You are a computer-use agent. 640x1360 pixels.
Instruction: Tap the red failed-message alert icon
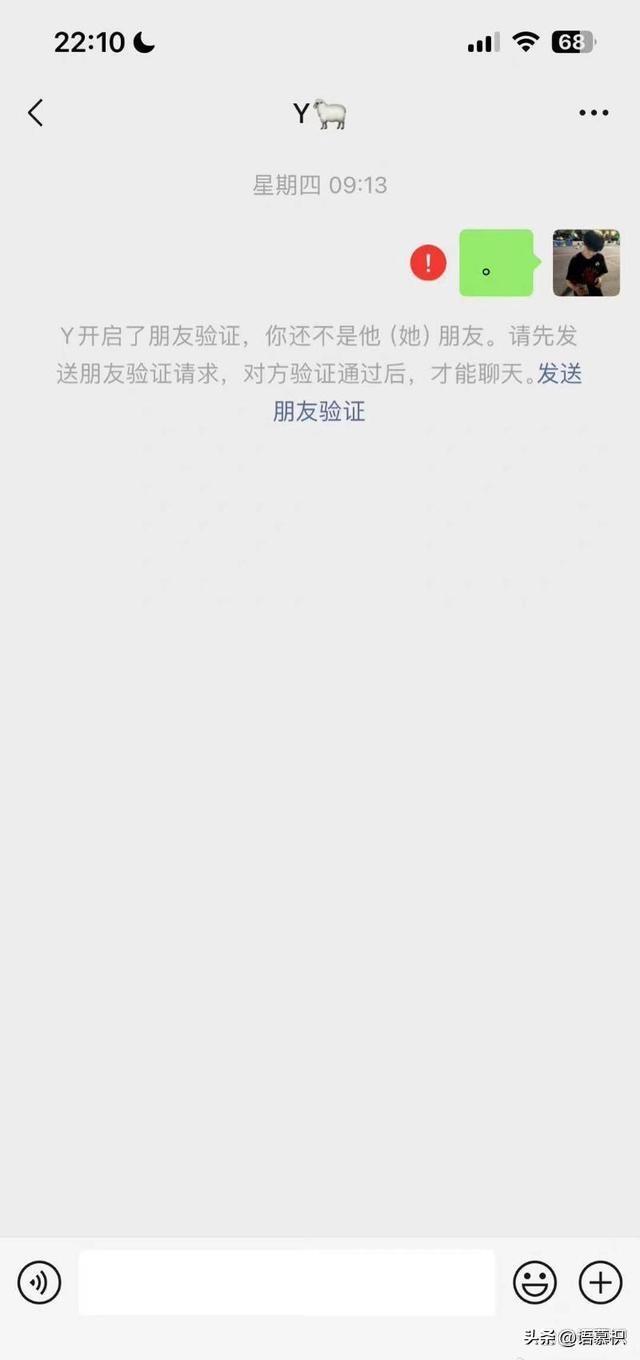[428, 263]
